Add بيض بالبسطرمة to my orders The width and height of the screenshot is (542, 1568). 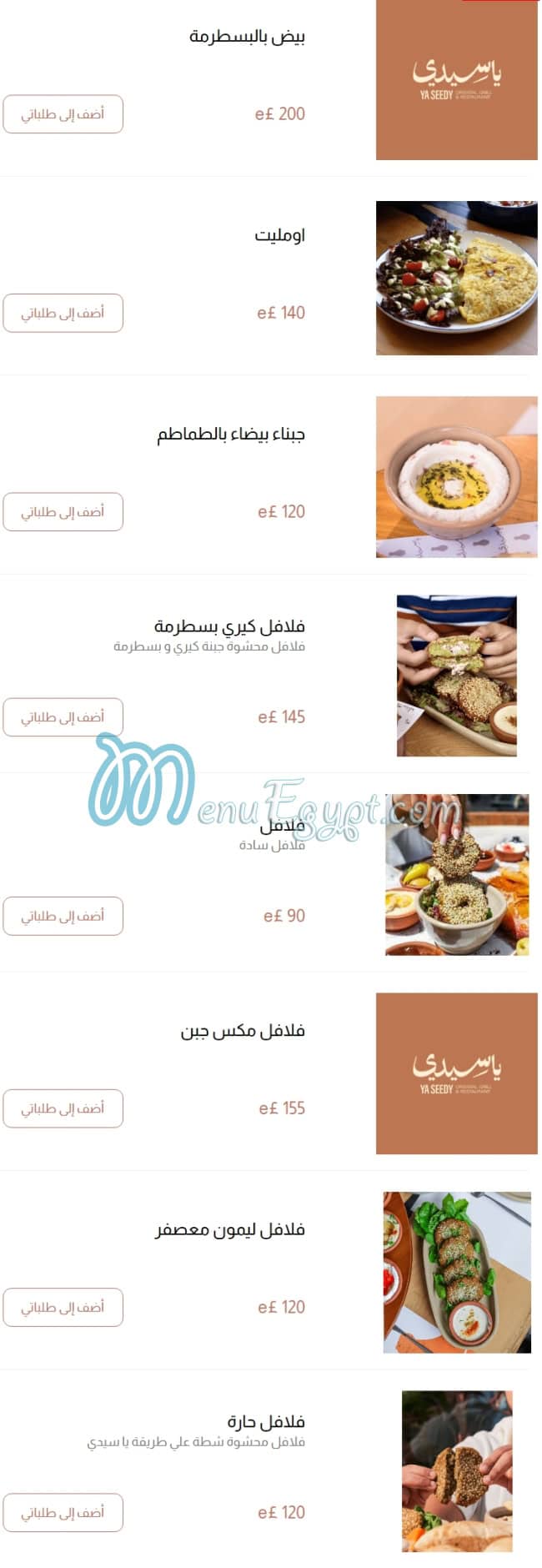point(63,114)
